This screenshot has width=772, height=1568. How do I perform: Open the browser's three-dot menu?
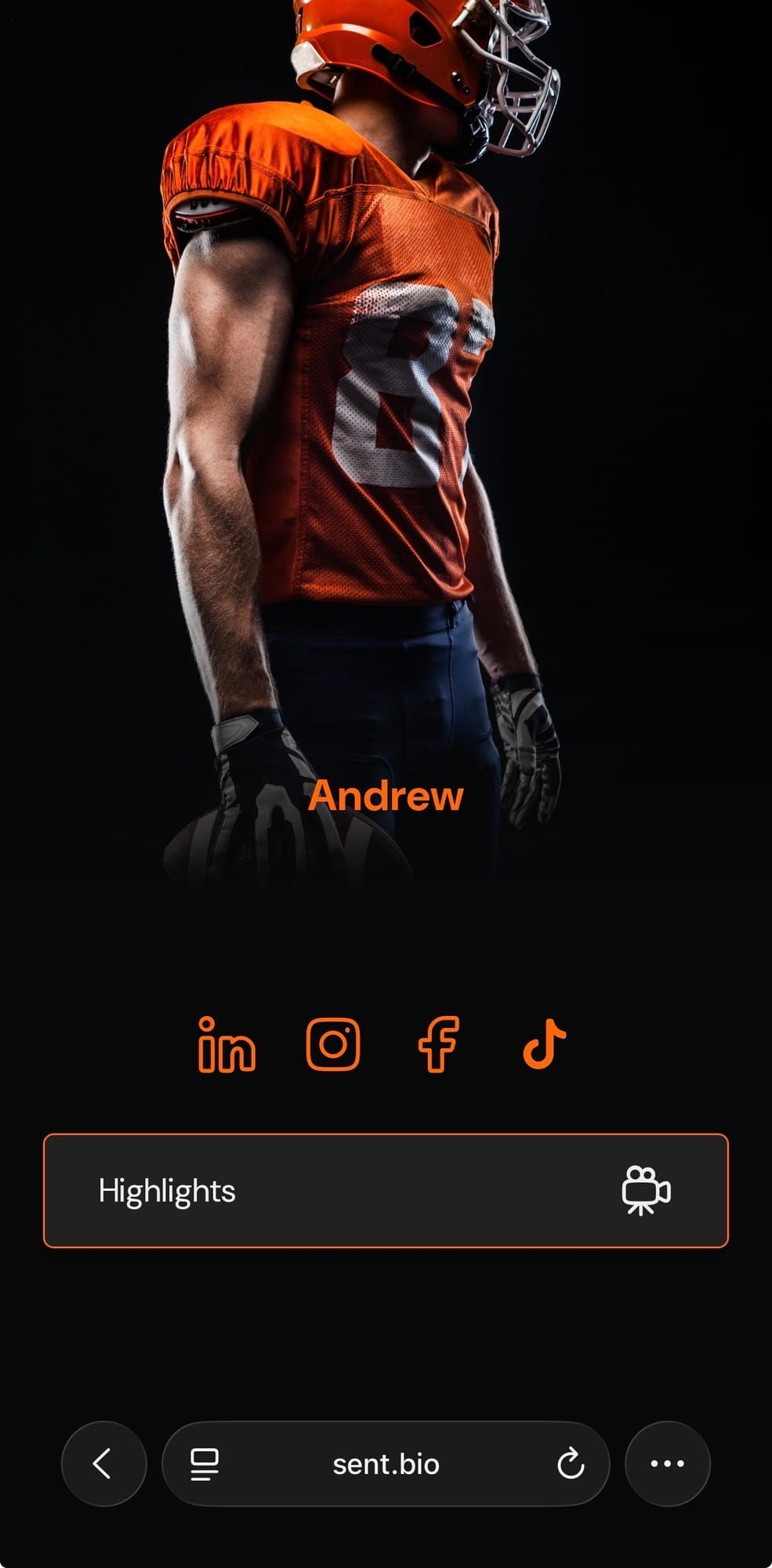coord(667,1463)
